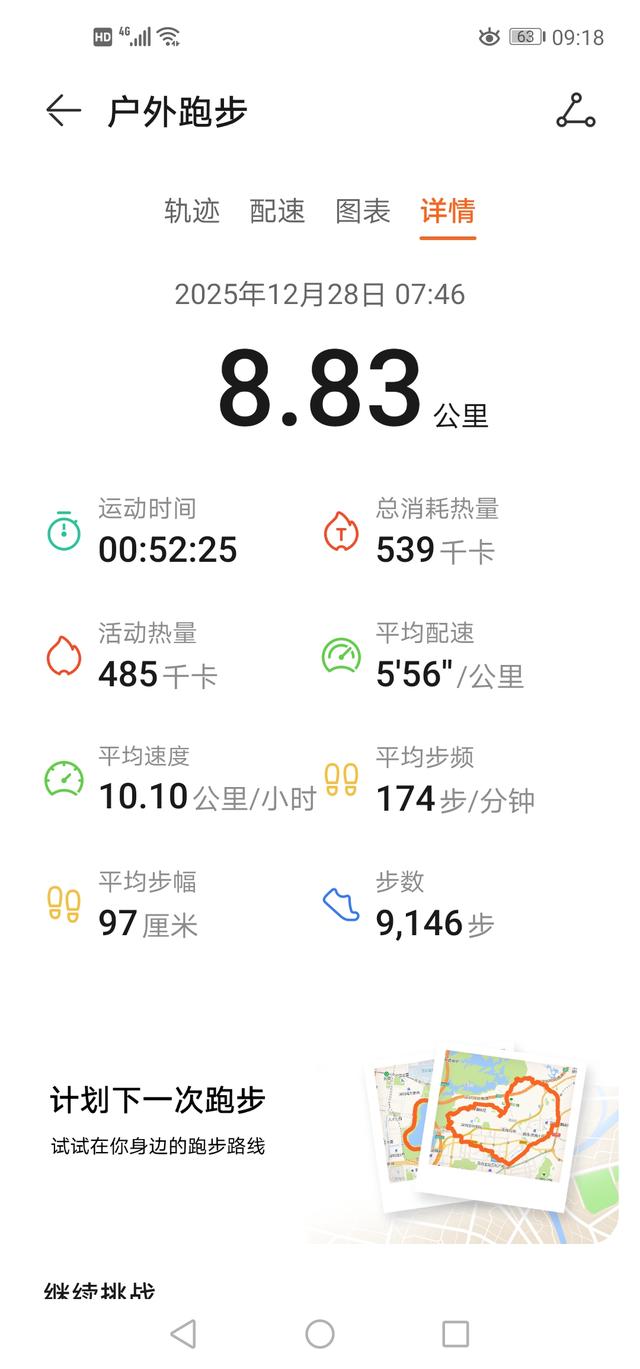Open the share route icon
The height and width of the screenshot is (1369, 640).
(x=575, y=111)
